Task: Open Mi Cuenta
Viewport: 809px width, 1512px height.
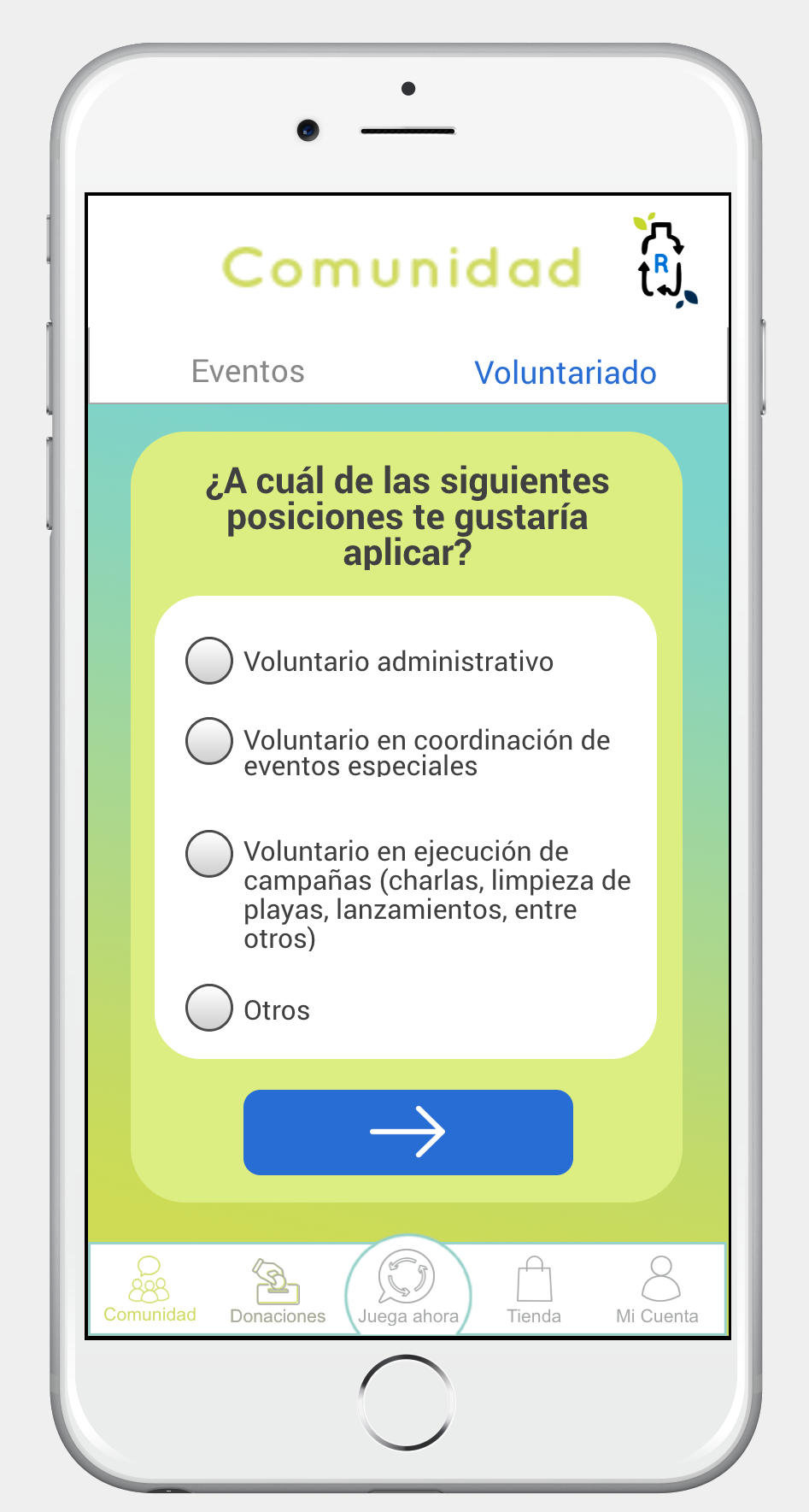Action: point(658,1291)
